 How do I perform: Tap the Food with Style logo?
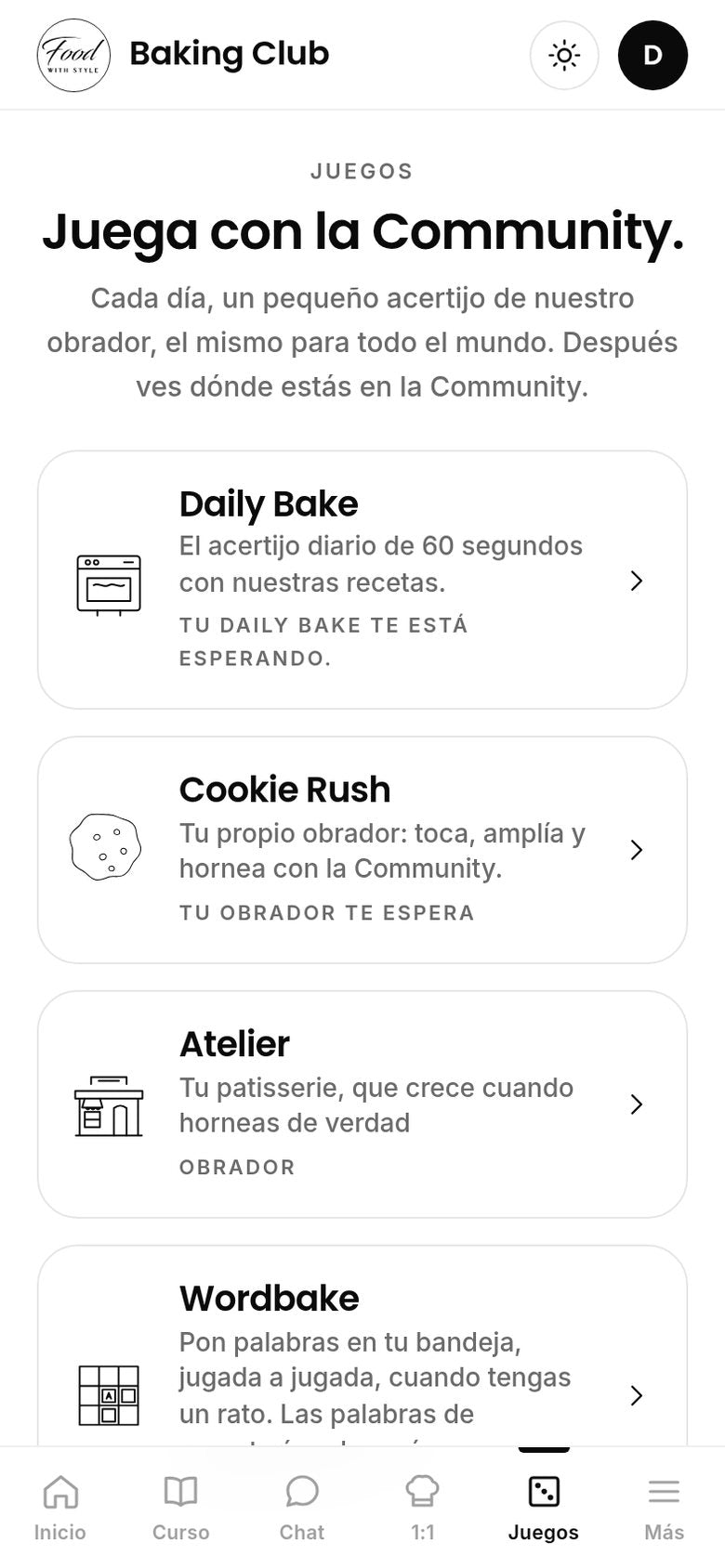coord(73,55)
